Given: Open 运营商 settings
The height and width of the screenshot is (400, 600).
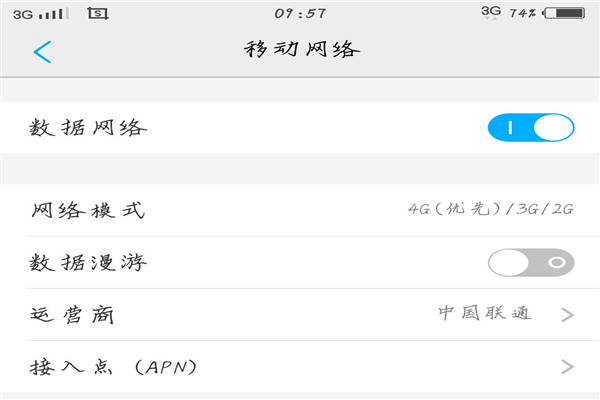Looking at the screenshot, I should click(300, 315).
